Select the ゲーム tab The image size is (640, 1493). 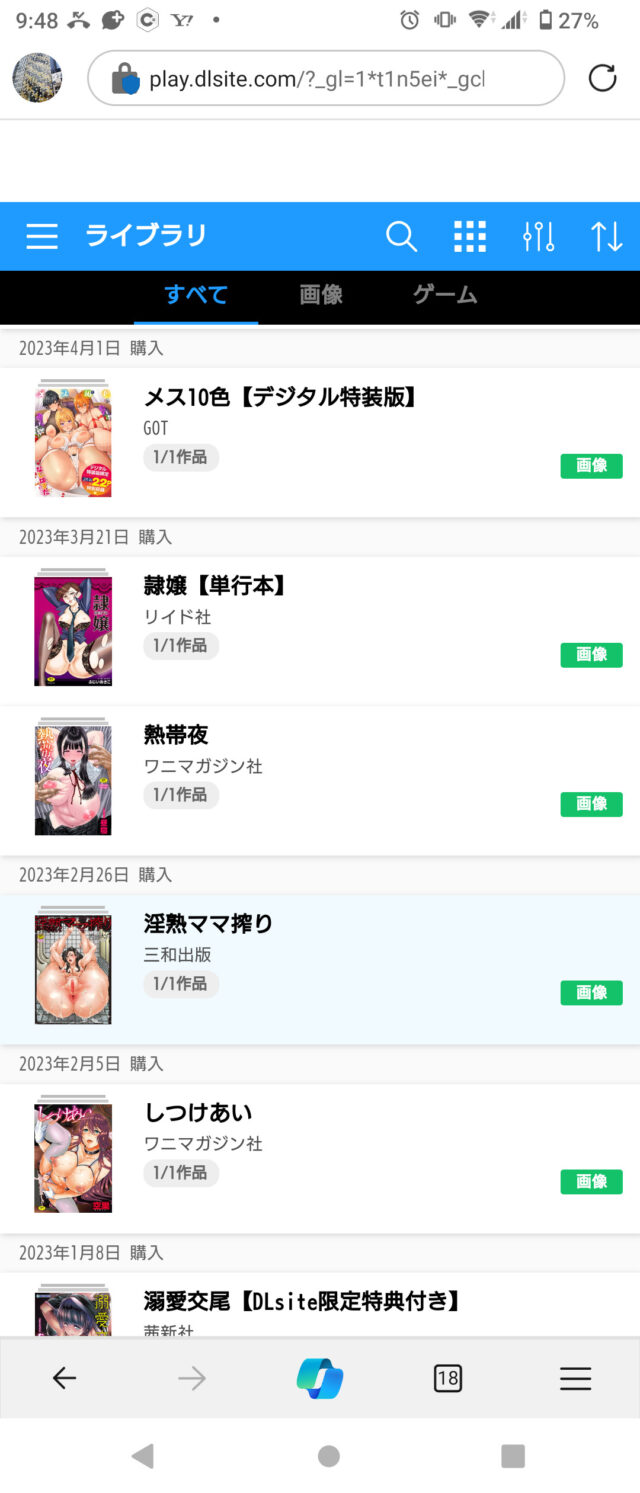tap(445, 295)
